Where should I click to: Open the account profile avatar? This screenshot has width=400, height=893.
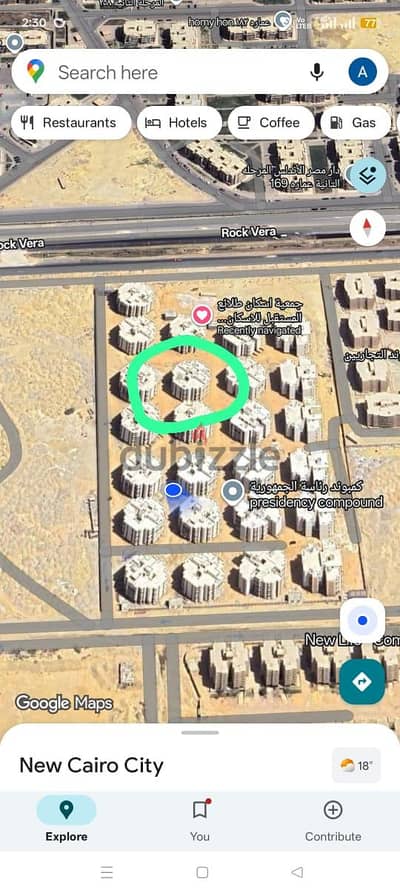click(x=363, y=72)
